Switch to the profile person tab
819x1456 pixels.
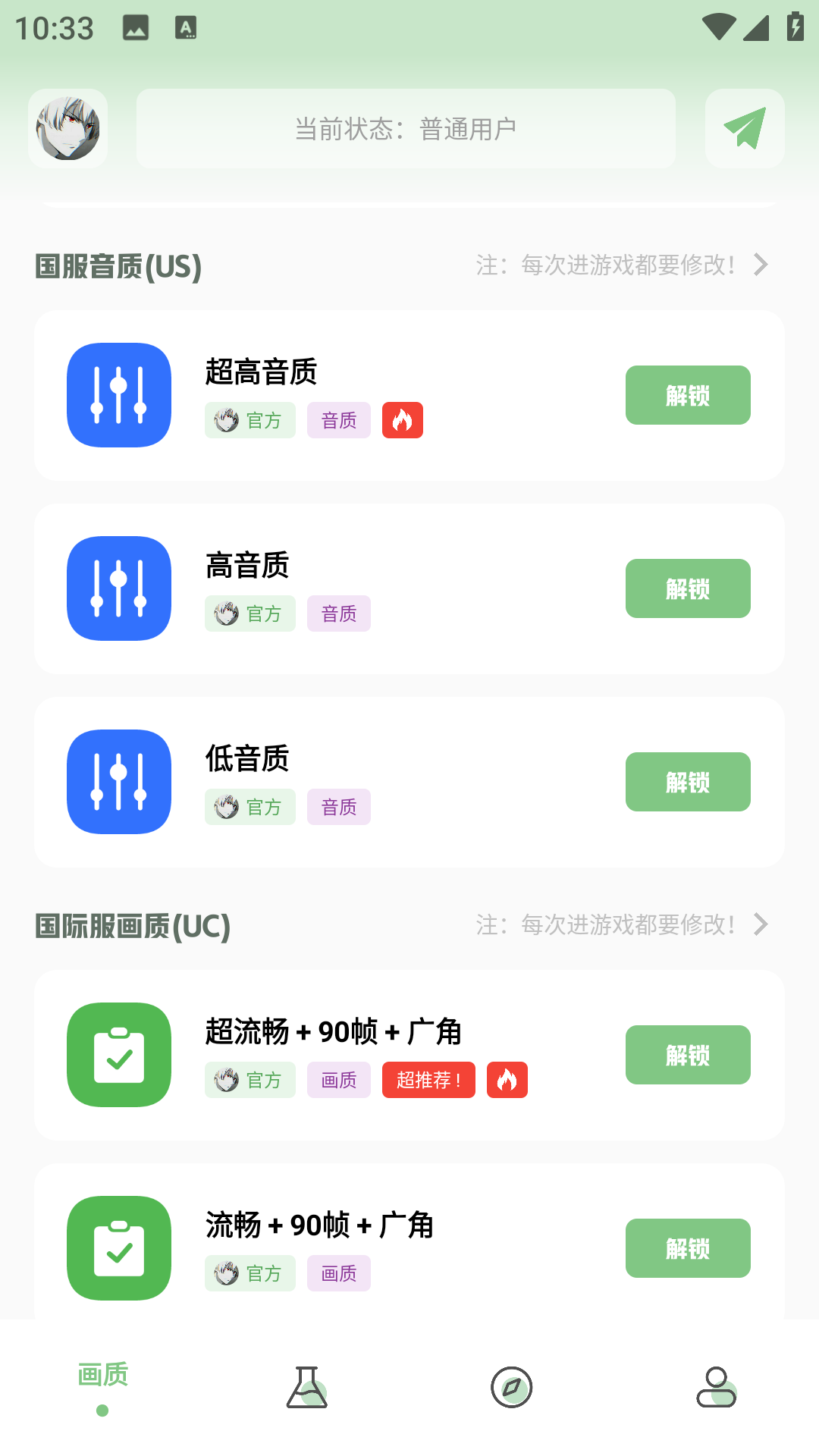[717, 1388]
